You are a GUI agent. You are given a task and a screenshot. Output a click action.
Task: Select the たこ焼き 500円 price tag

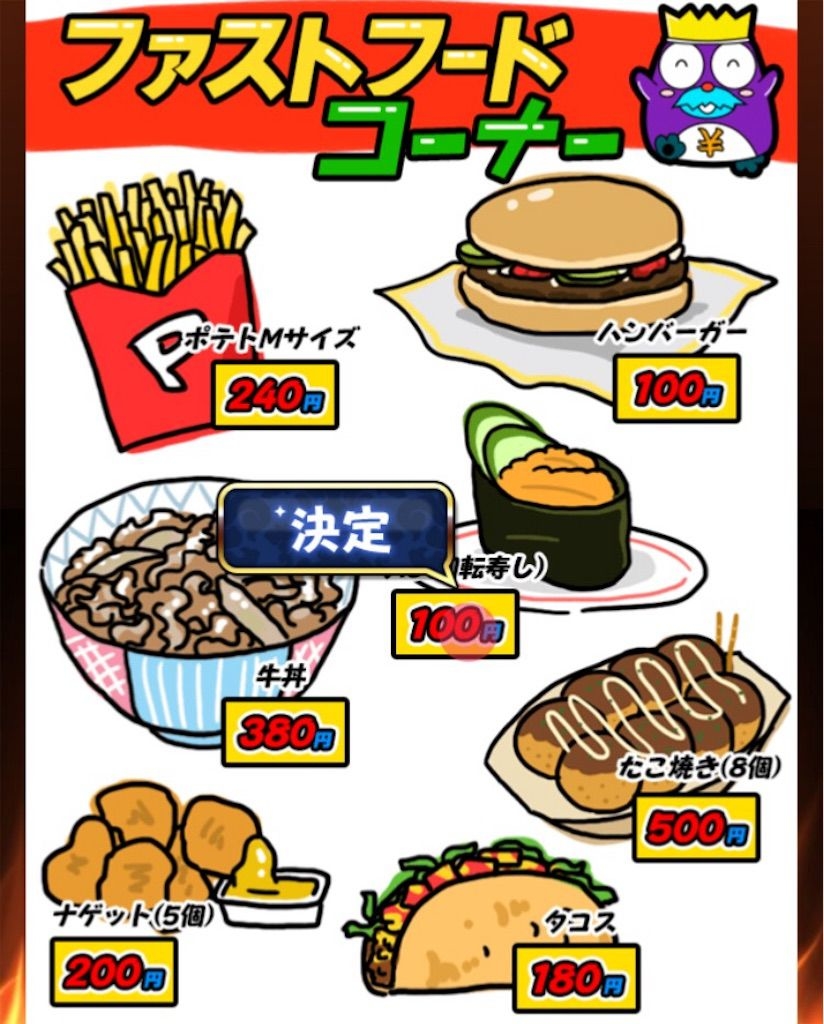click(x=696, y=827)
